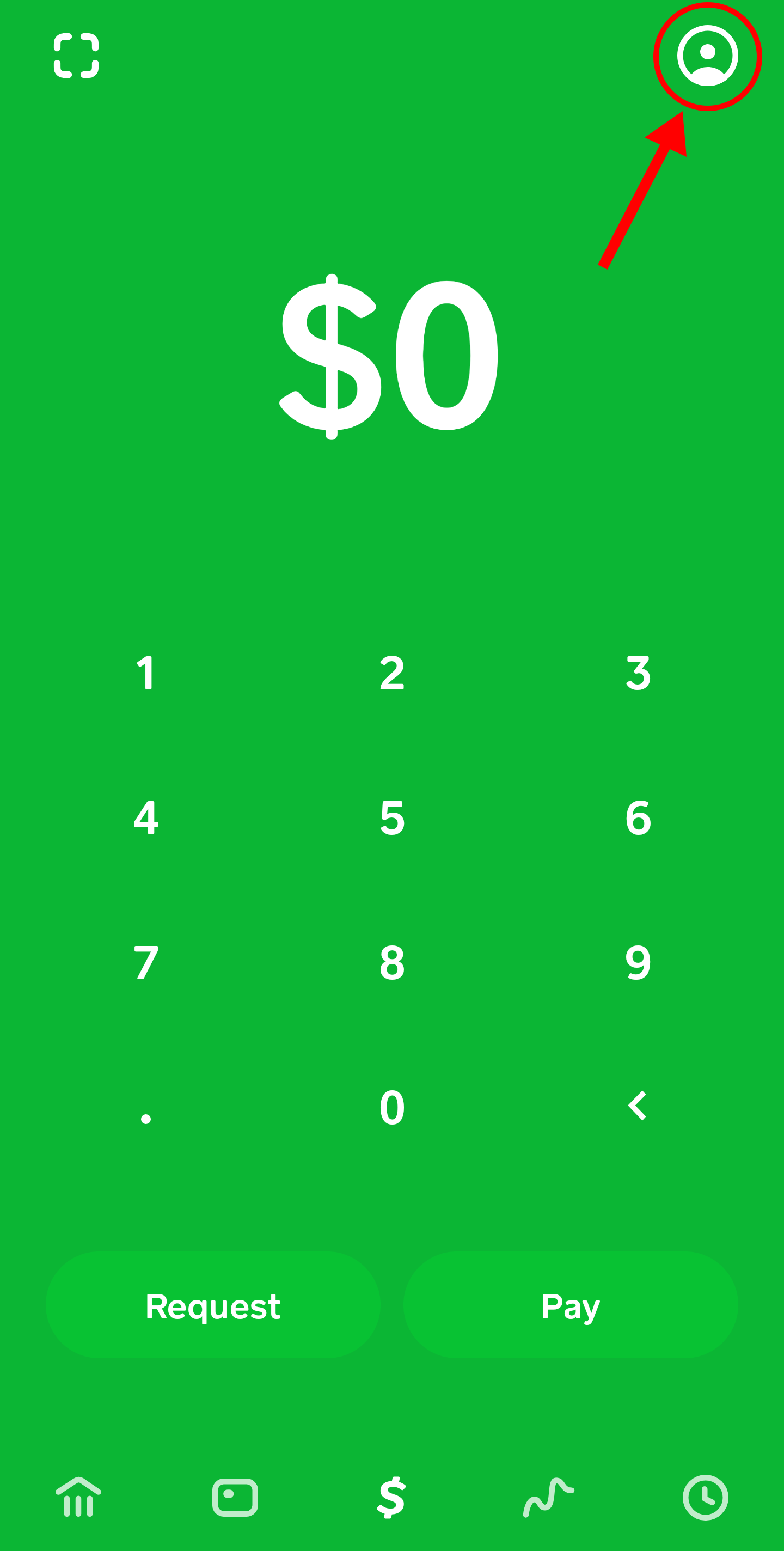Tap the Request button

(213, 1306)
